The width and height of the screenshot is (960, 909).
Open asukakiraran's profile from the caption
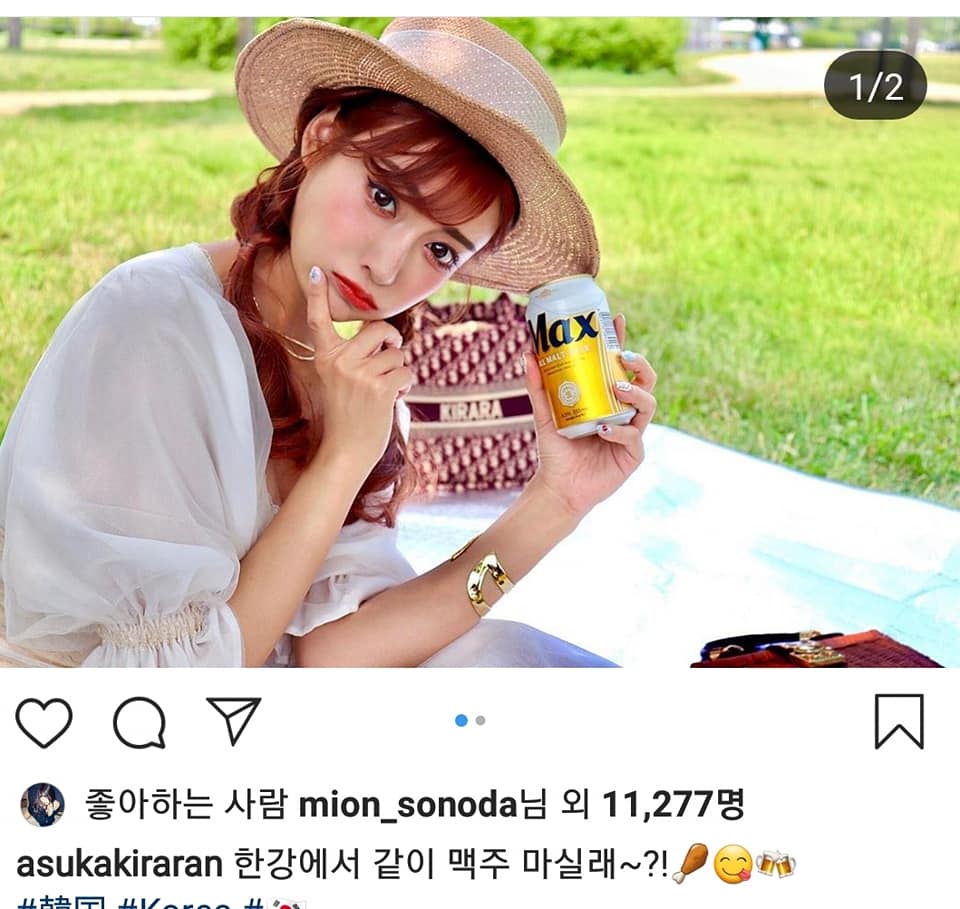pyautogui.click(x=119, y=863)
